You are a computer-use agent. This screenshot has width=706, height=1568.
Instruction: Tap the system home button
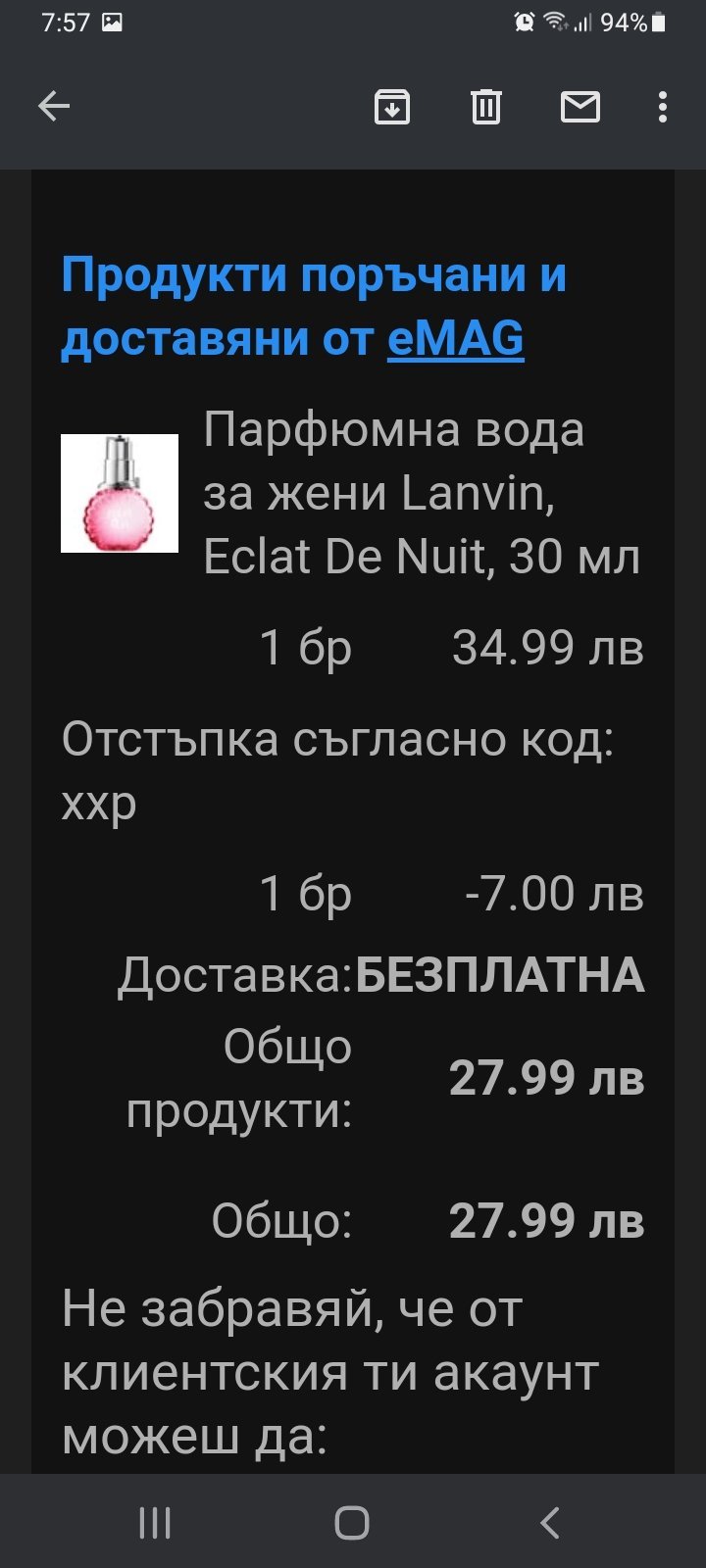click(352, 1523)
